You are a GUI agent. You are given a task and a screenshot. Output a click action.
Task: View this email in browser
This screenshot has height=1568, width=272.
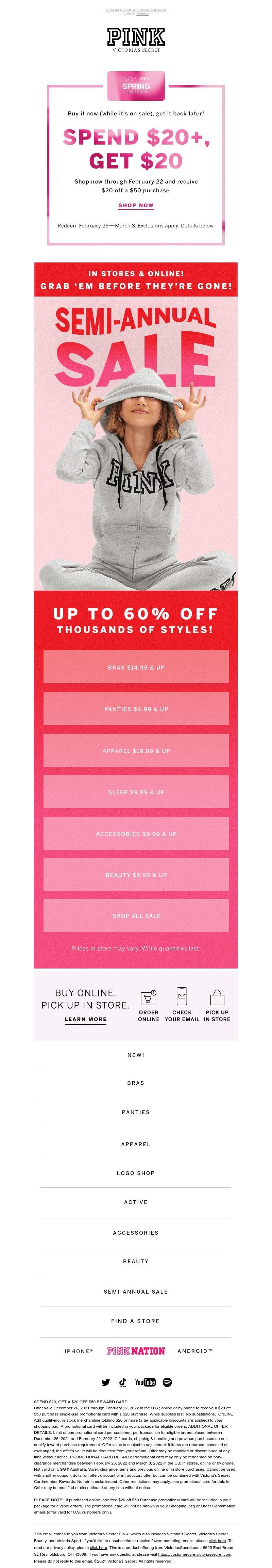pyautogui.click(x=142, y=13)
